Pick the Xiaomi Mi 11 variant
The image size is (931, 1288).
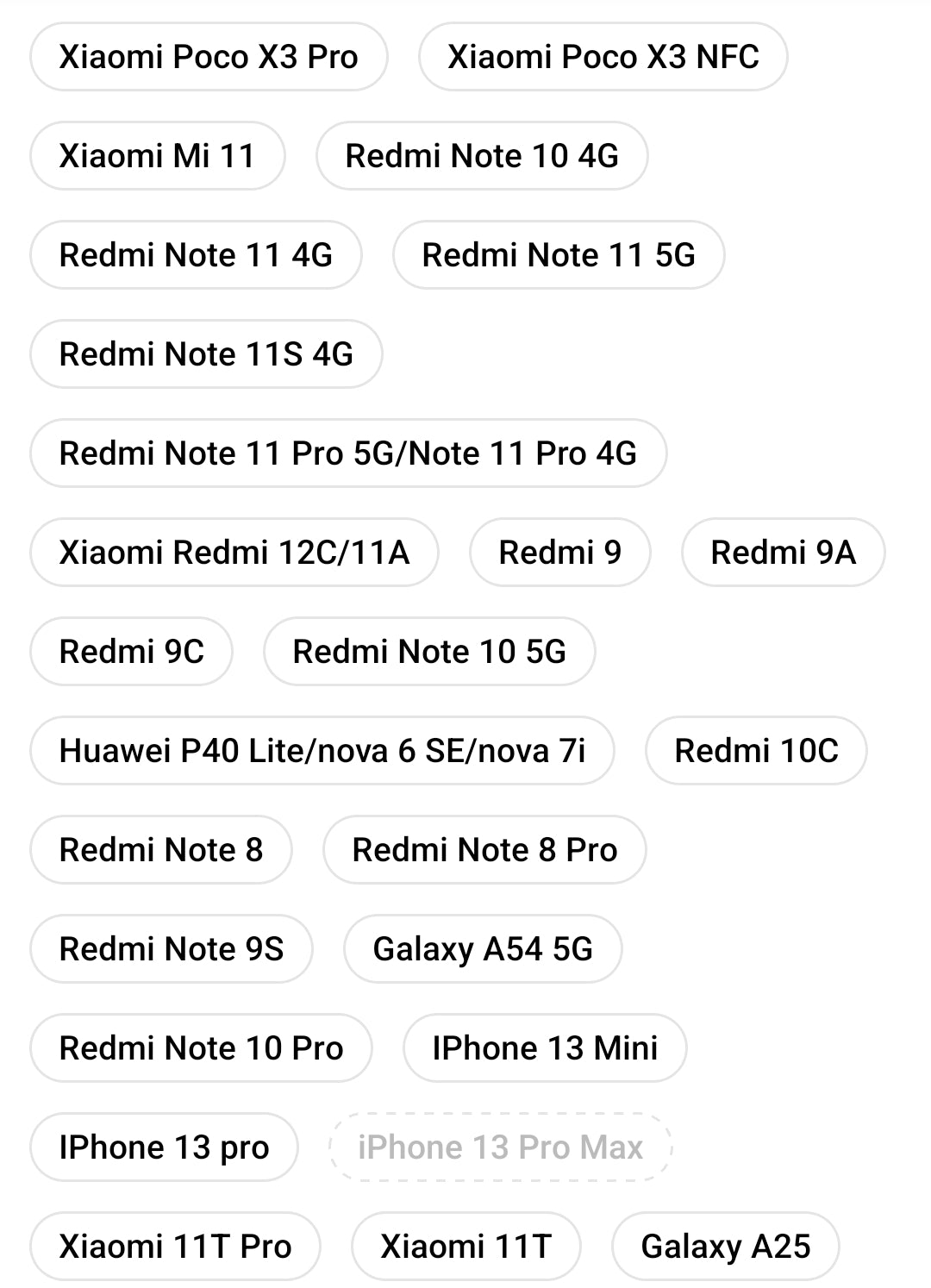[157, 156]
